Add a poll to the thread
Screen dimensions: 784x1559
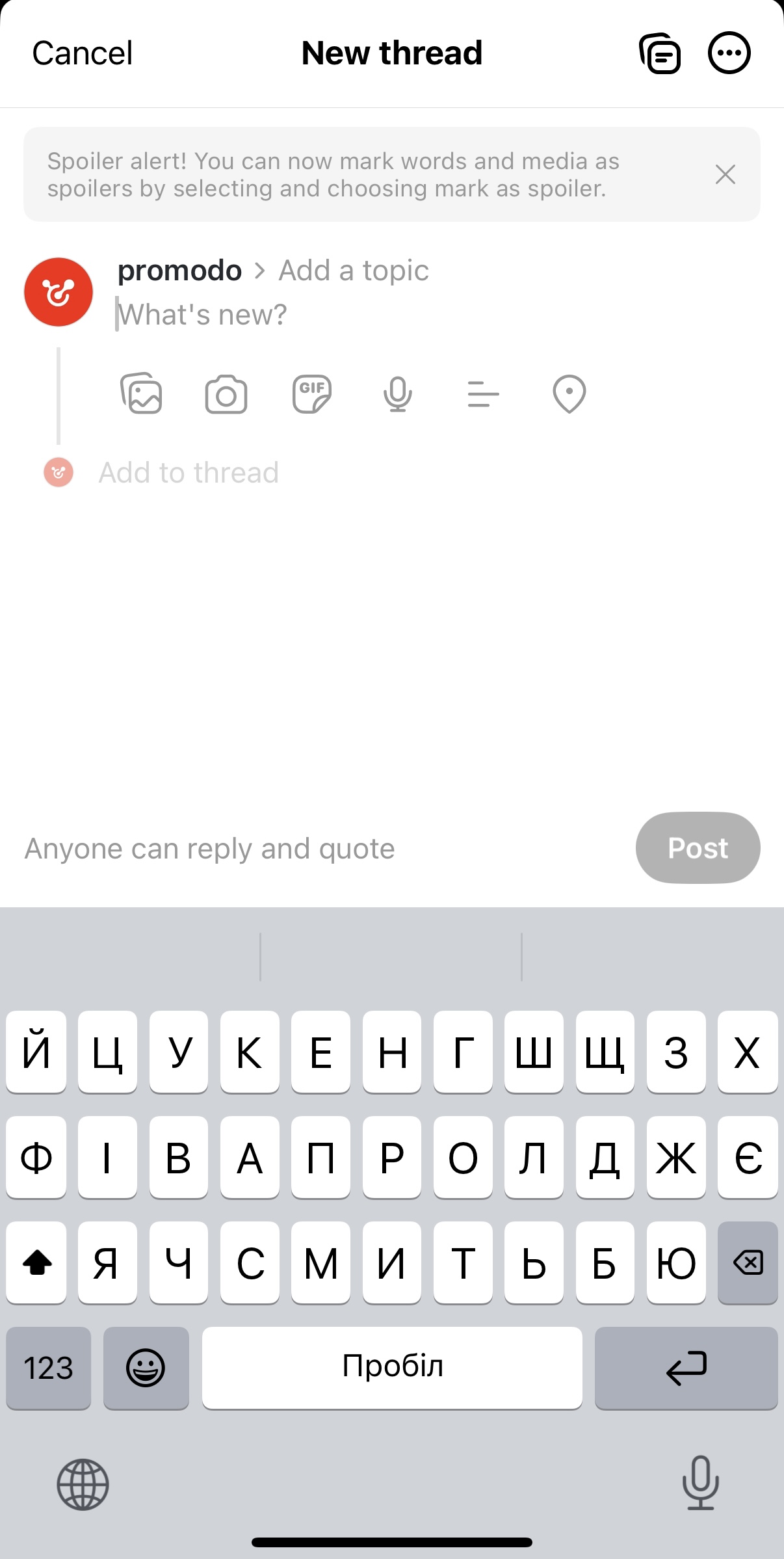483,394
